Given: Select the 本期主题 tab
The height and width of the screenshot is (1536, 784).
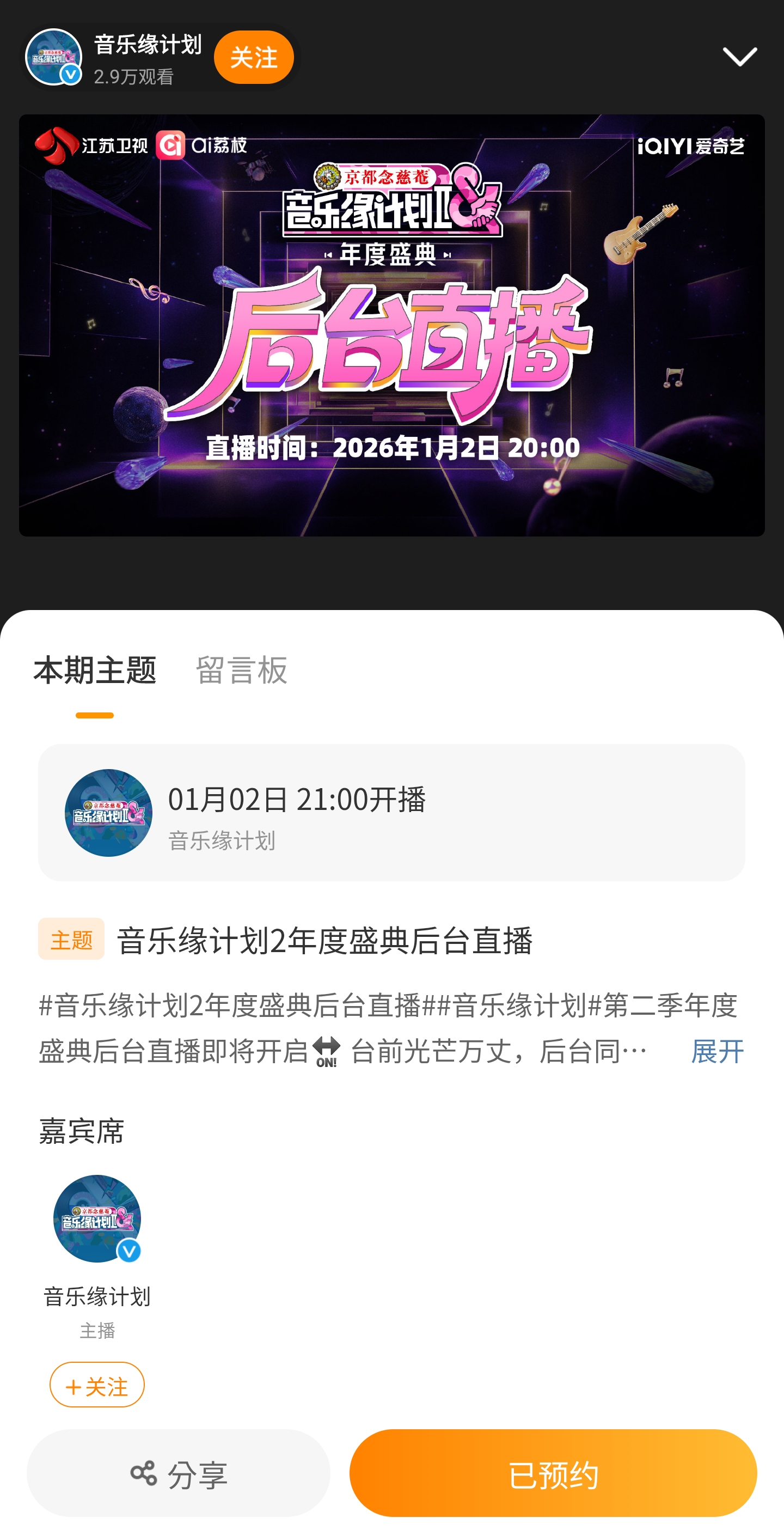Looking at the screenshot, I should pyautogui.click(x=95, y=669).
